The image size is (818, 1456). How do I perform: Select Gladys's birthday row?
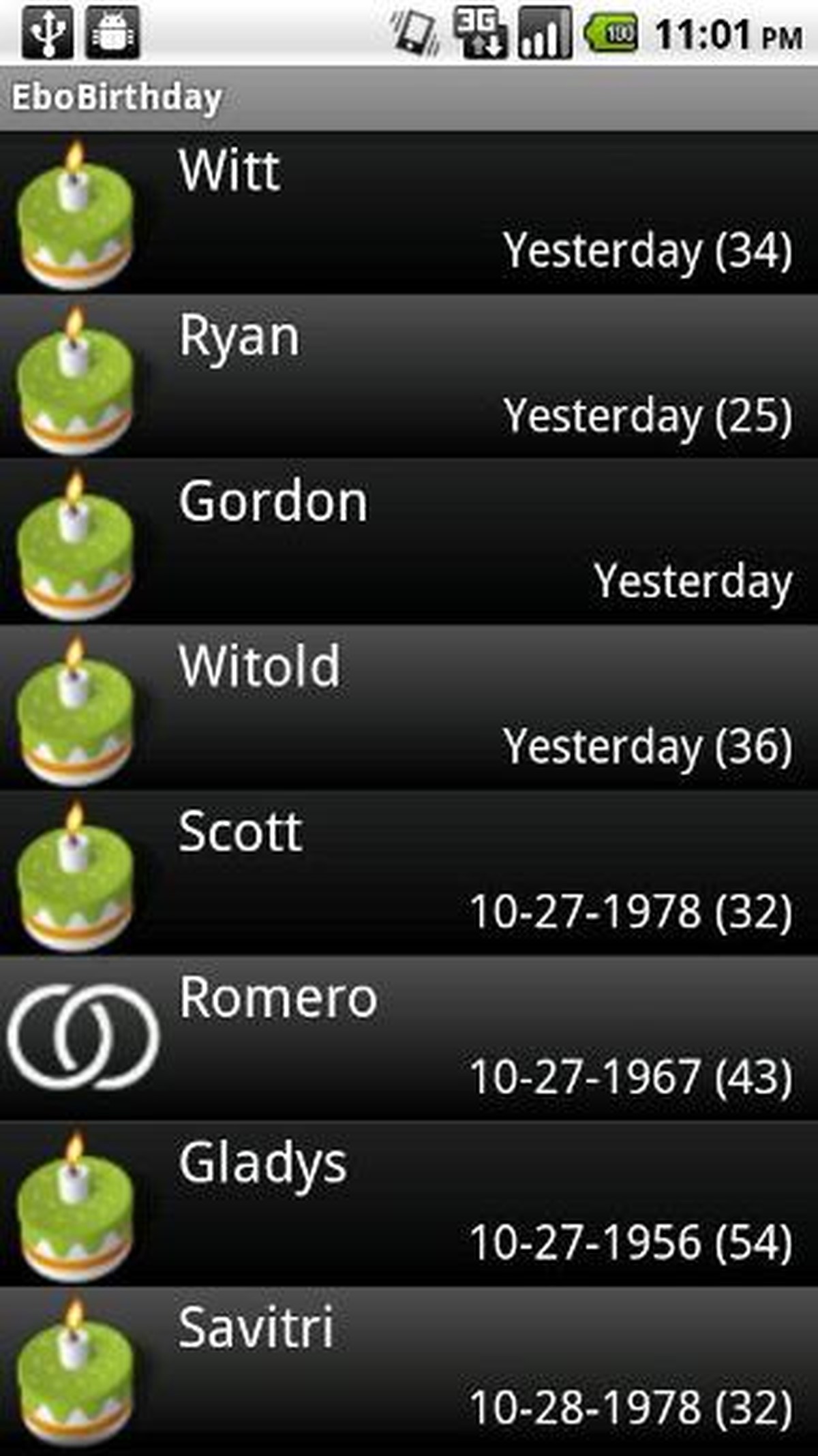[x=409, y=1203]
